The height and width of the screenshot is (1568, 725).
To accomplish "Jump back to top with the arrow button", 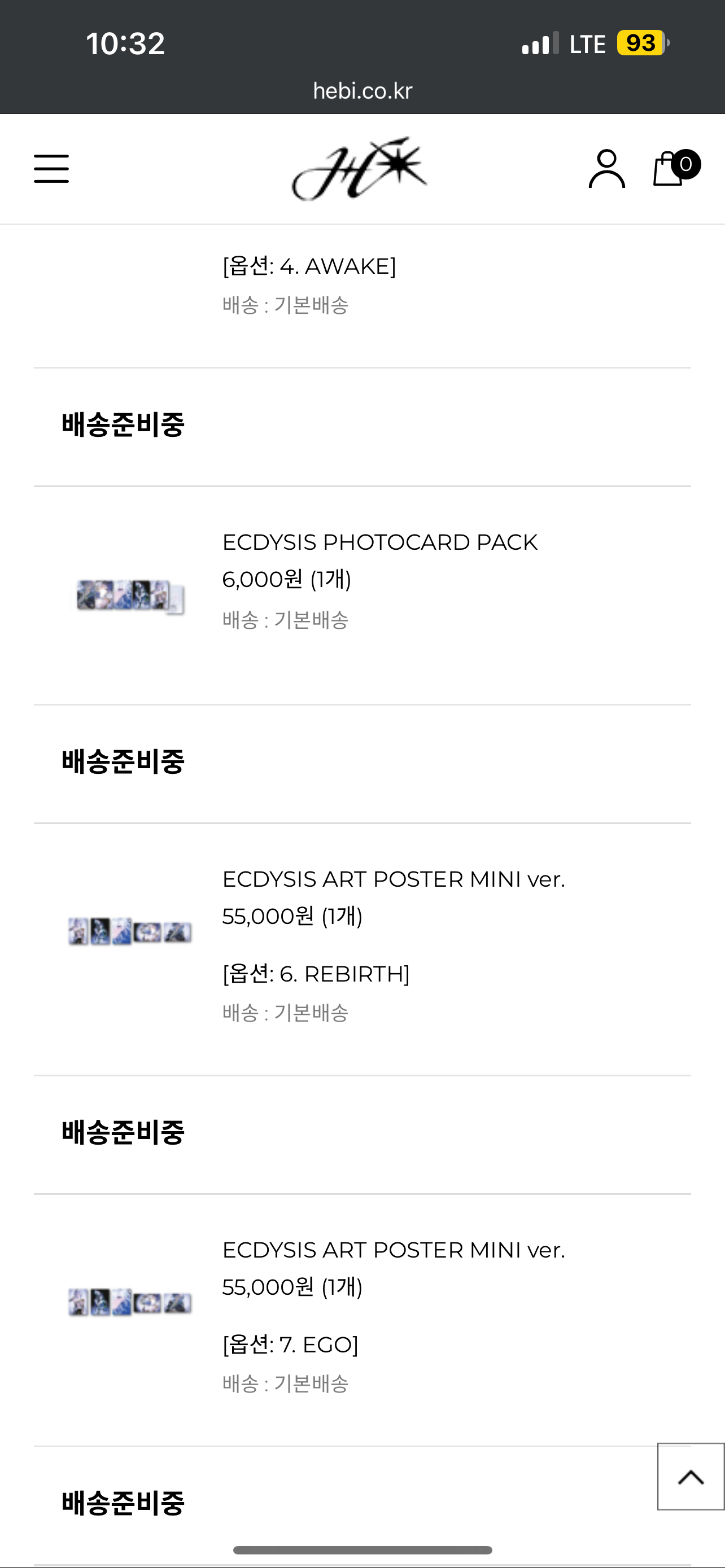I will [691, 1476].
